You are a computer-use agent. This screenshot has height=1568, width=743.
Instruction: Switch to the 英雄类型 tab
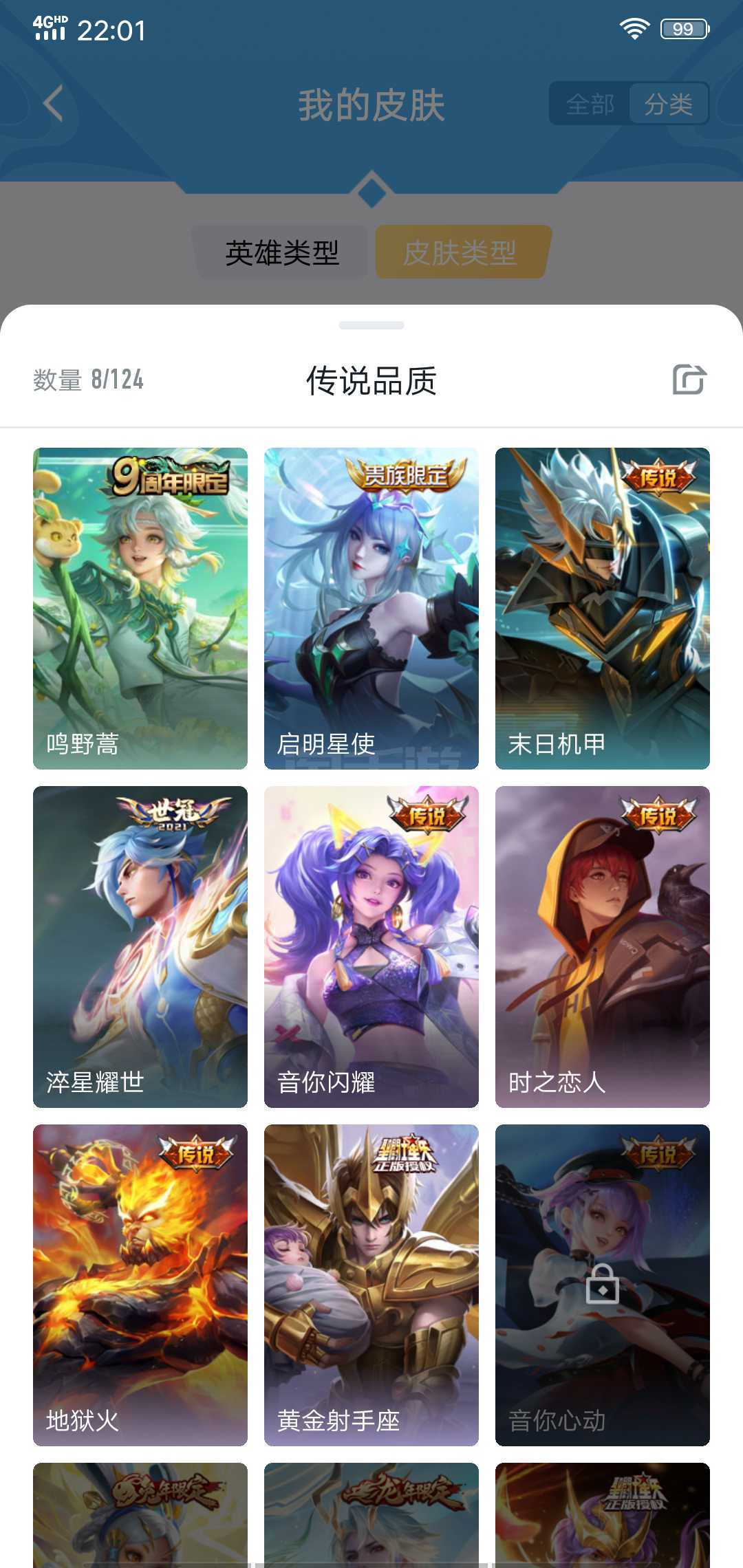coord(282,253)
